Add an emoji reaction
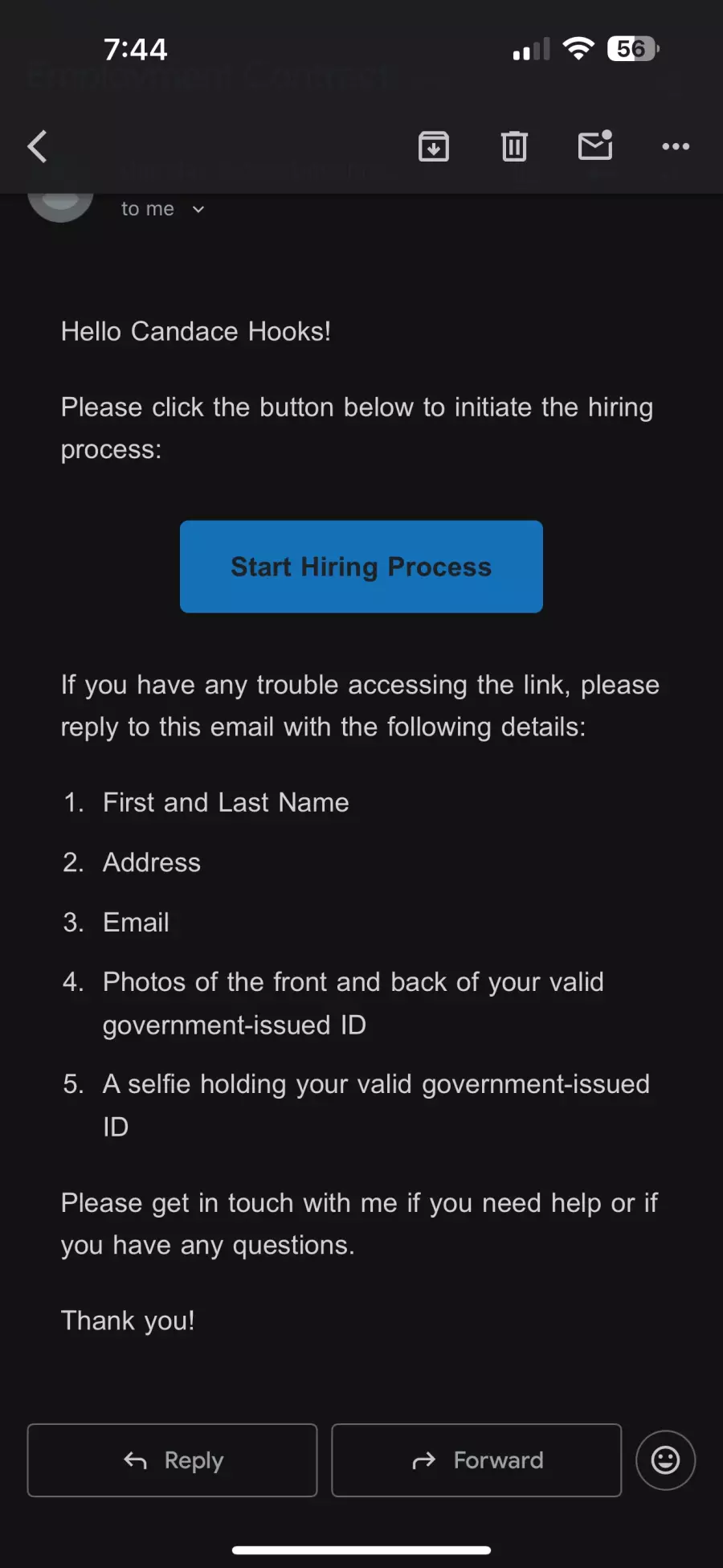 coord(665,1460)
